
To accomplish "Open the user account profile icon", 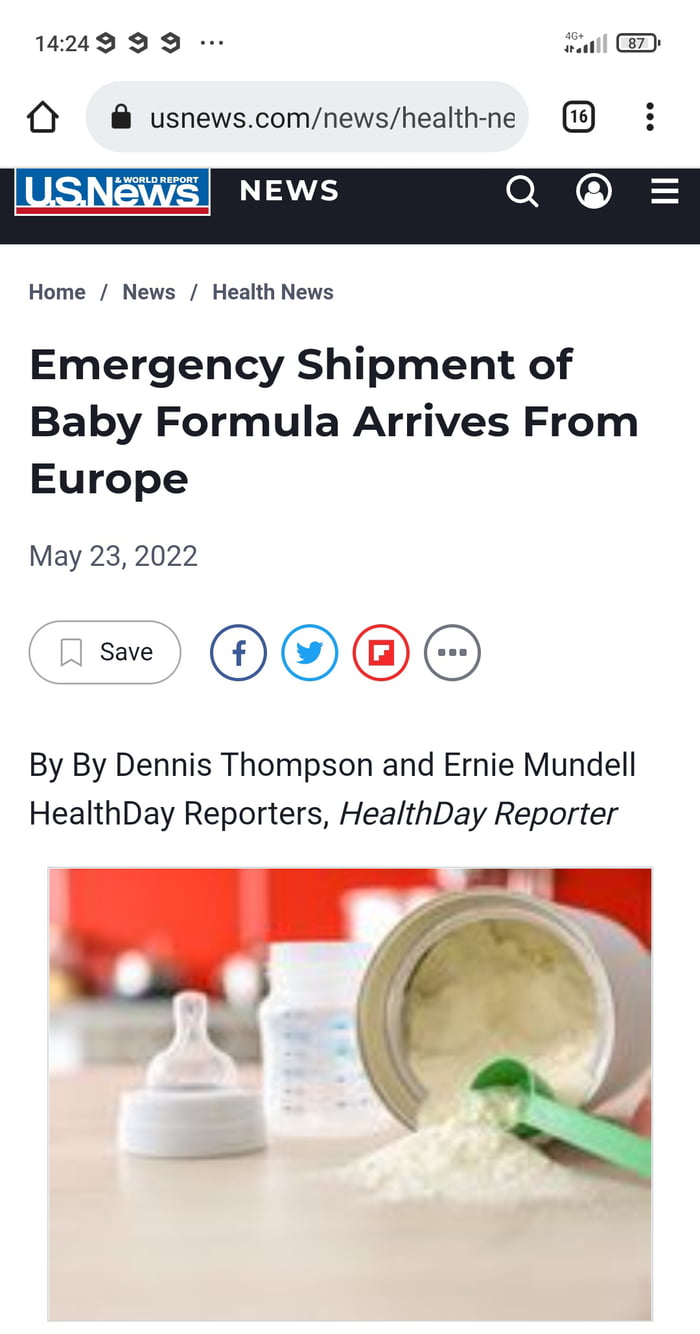I will click(x=594, y=191).
